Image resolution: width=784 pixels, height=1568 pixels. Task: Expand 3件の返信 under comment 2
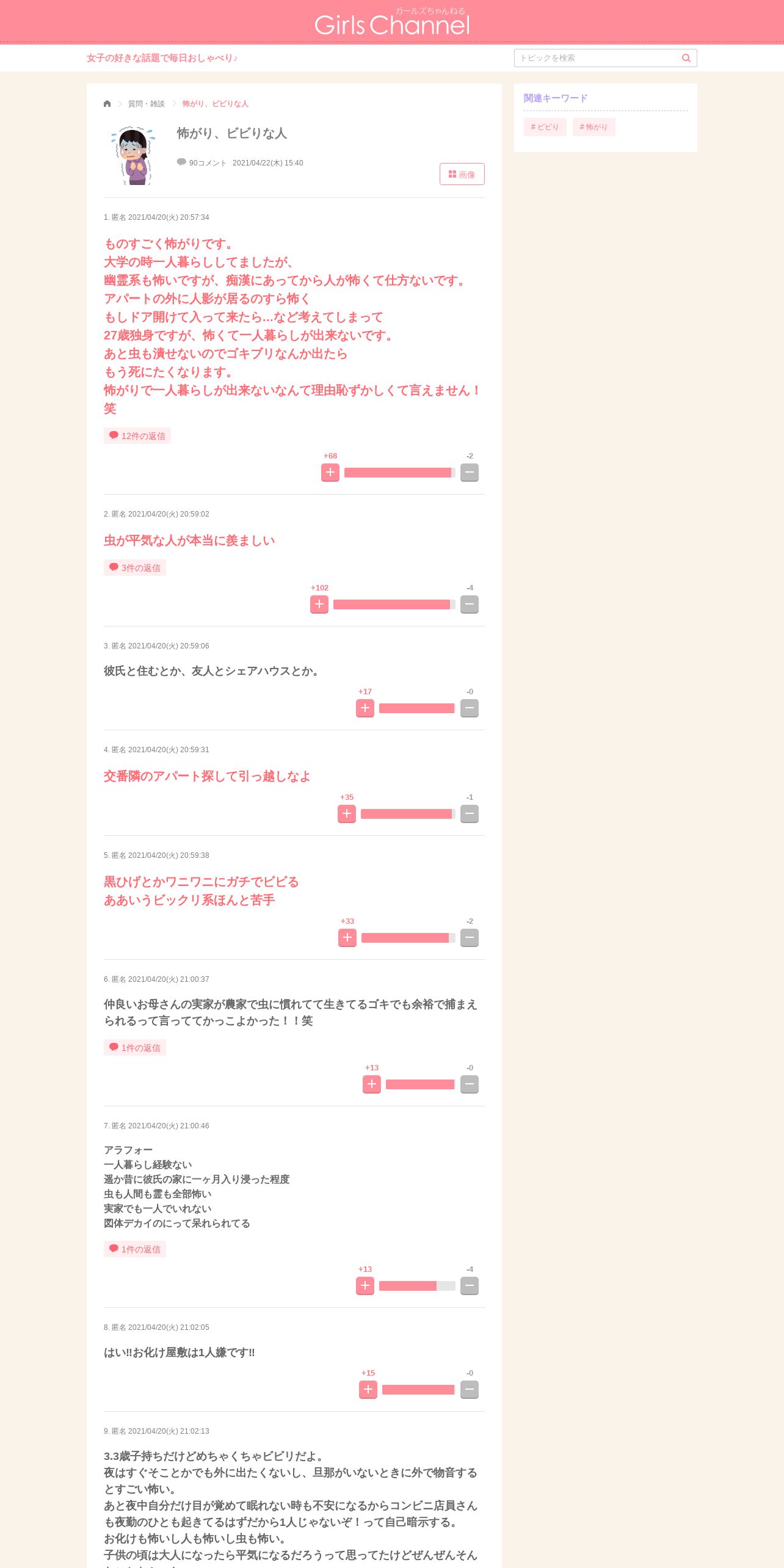[135, 568]
